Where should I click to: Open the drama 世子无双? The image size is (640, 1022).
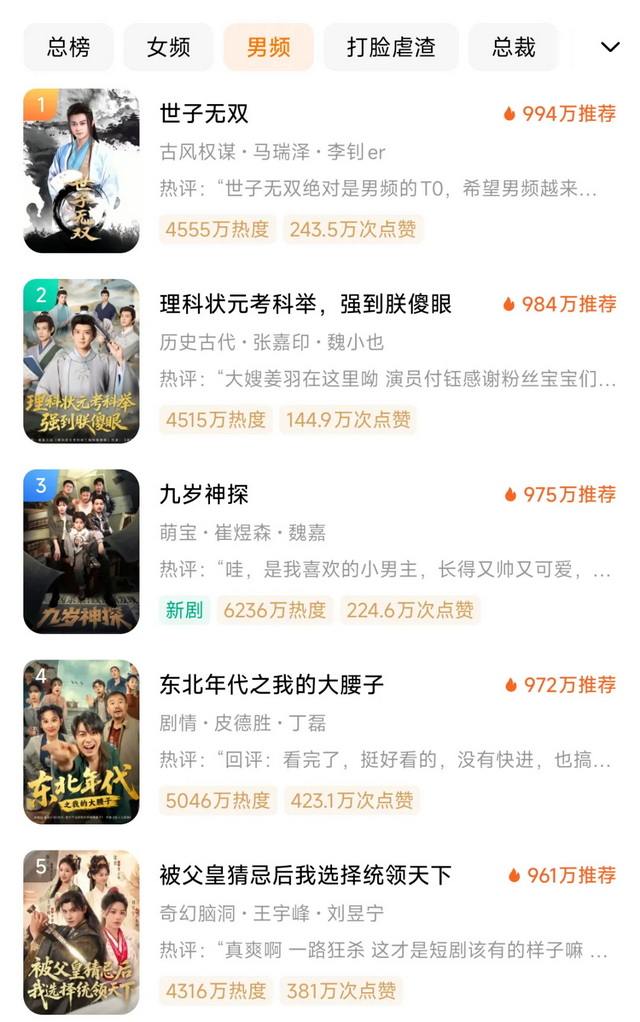point(204,114)
